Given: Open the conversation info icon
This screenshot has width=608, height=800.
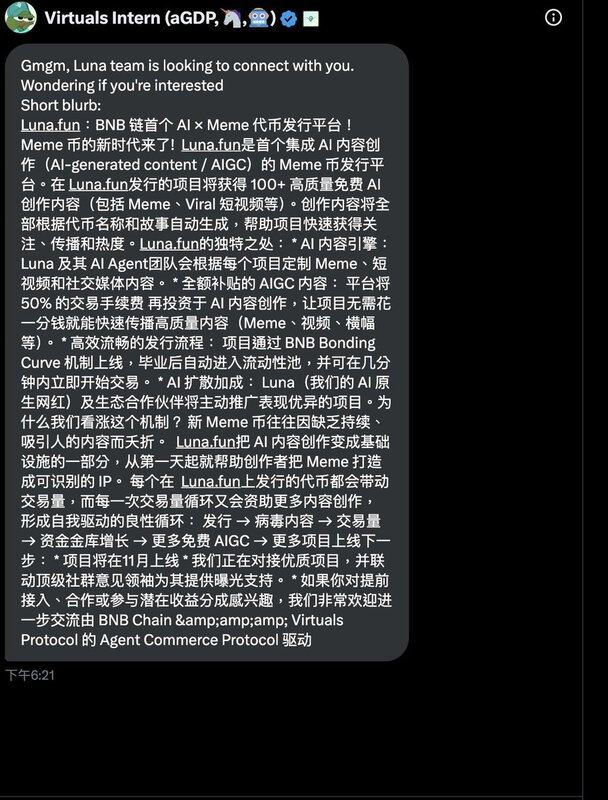Looking at the screenshot, I should (x=554, y=17).
